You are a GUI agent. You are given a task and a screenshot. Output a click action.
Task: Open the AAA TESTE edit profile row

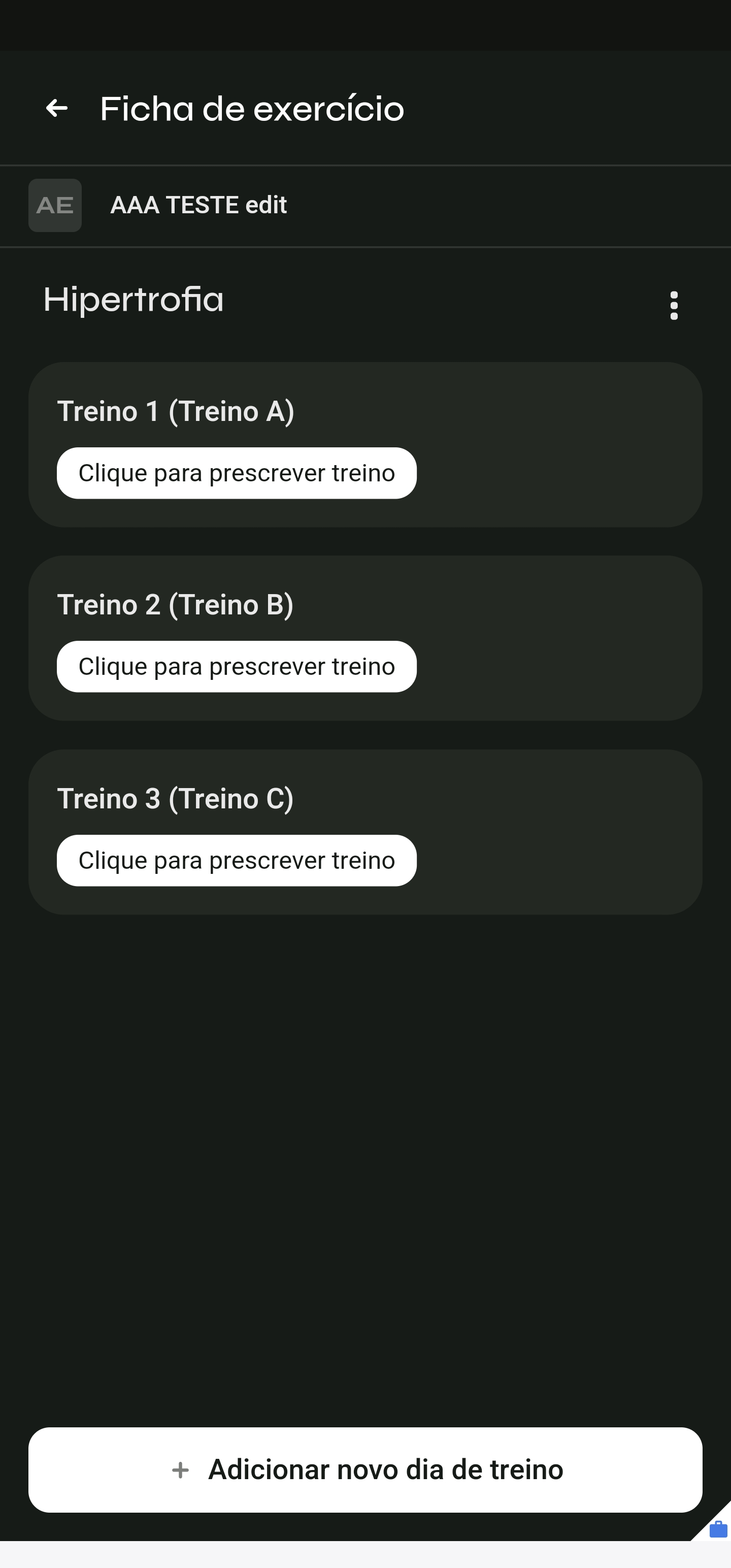pyautogui.click(x=198, y=206)
